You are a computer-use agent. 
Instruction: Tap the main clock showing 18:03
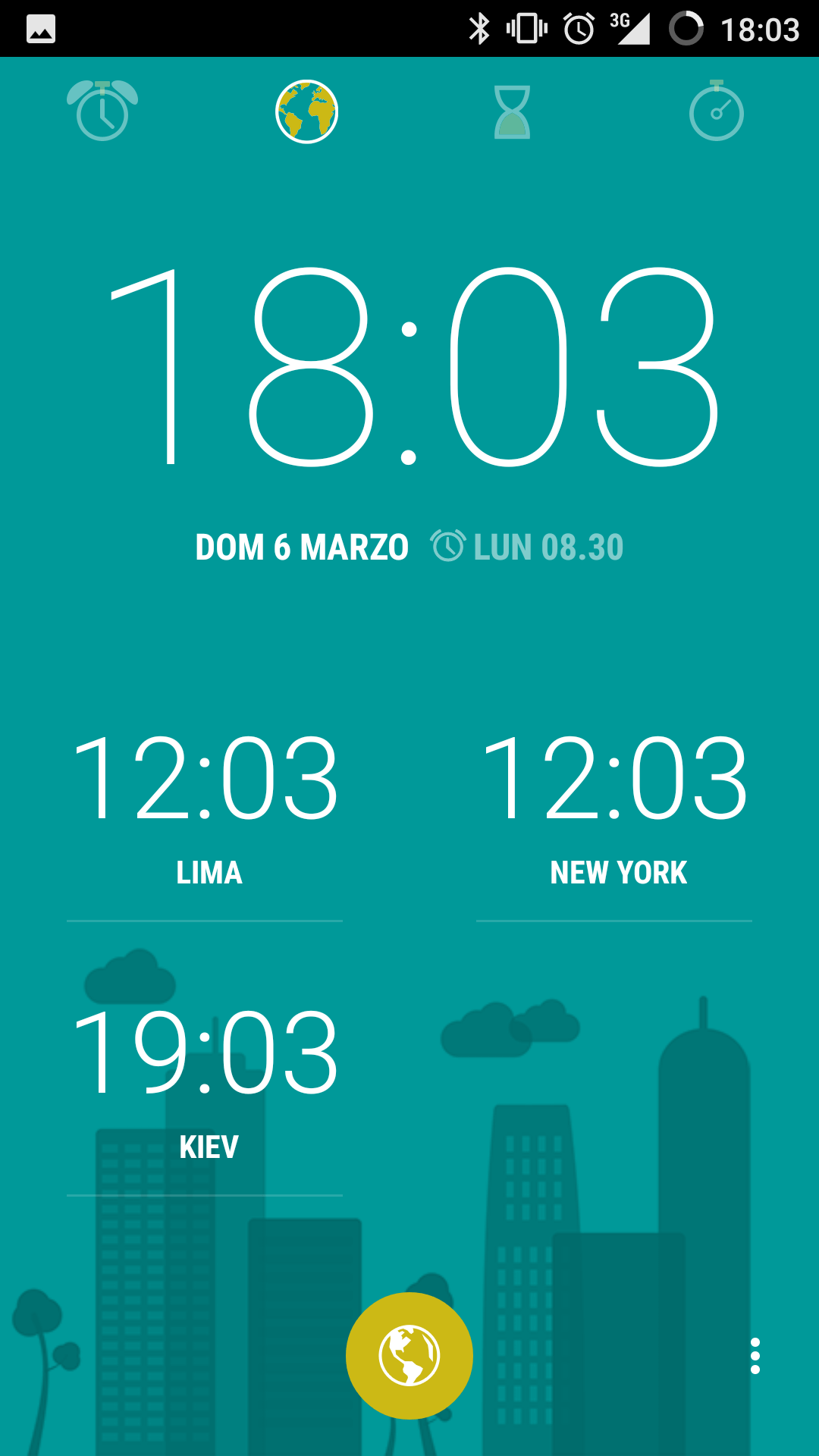409,372
